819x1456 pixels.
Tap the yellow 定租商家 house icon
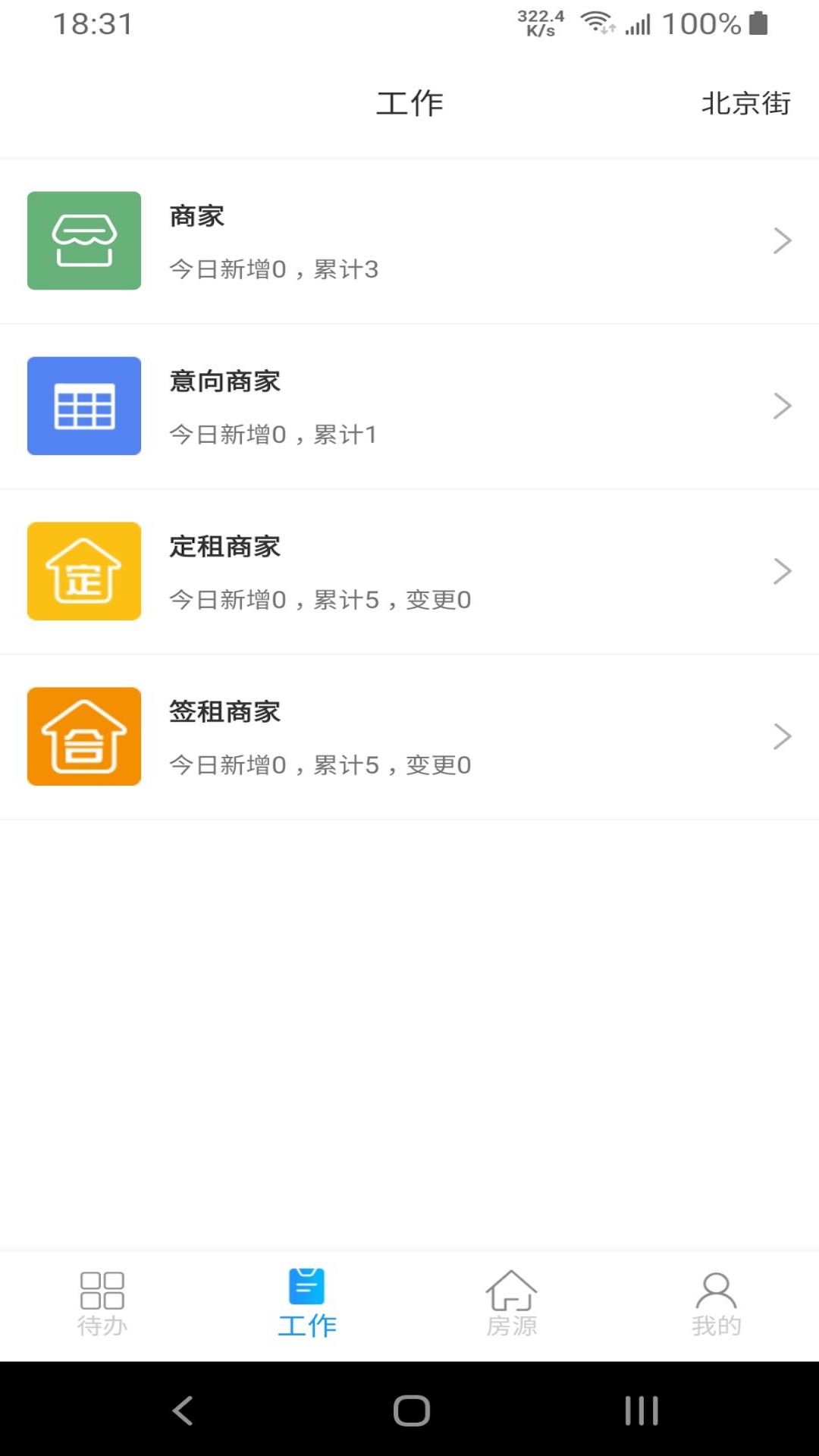click(83, 571)
